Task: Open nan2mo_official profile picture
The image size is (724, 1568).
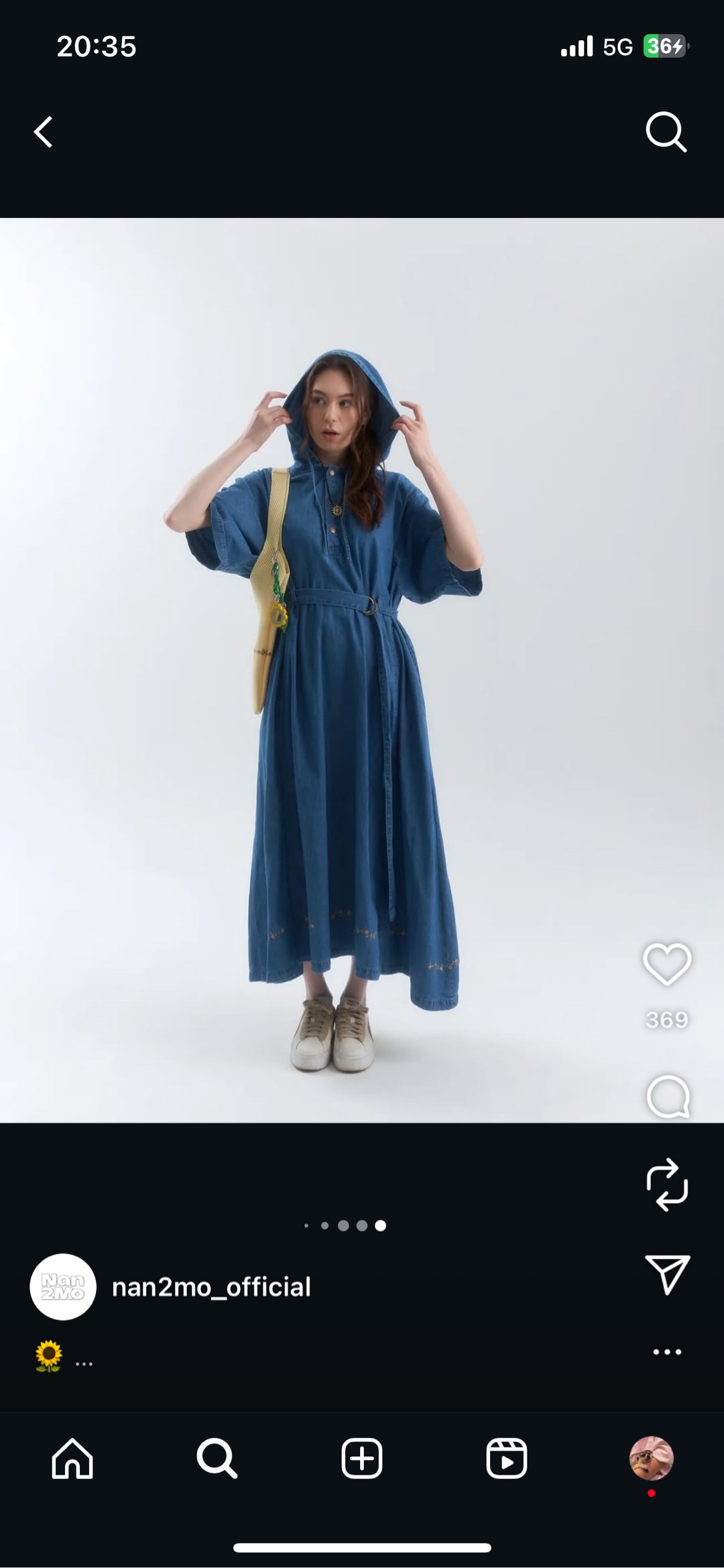Action: tap(63, 1287)
